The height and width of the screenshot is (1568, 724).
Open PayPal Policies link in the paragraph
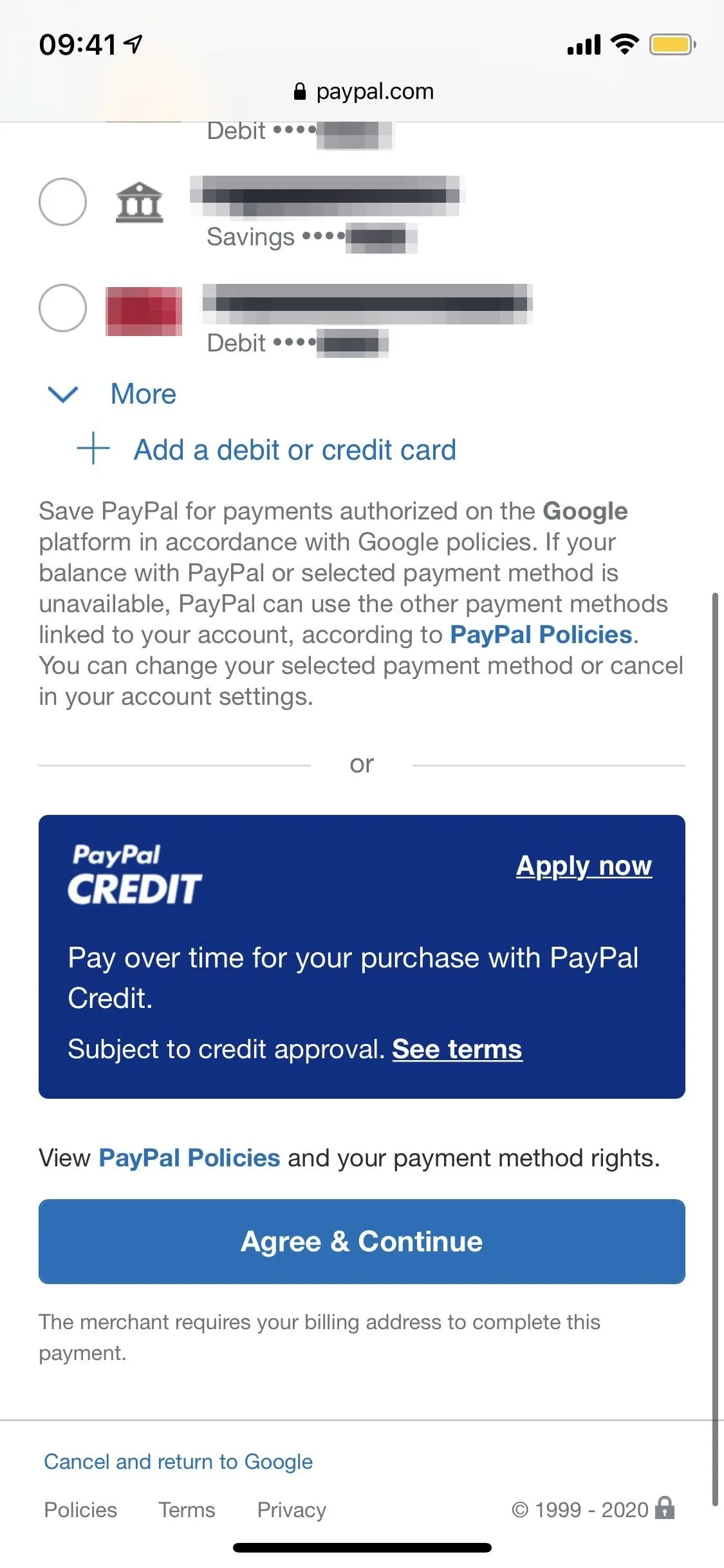[x=541, y=635]
